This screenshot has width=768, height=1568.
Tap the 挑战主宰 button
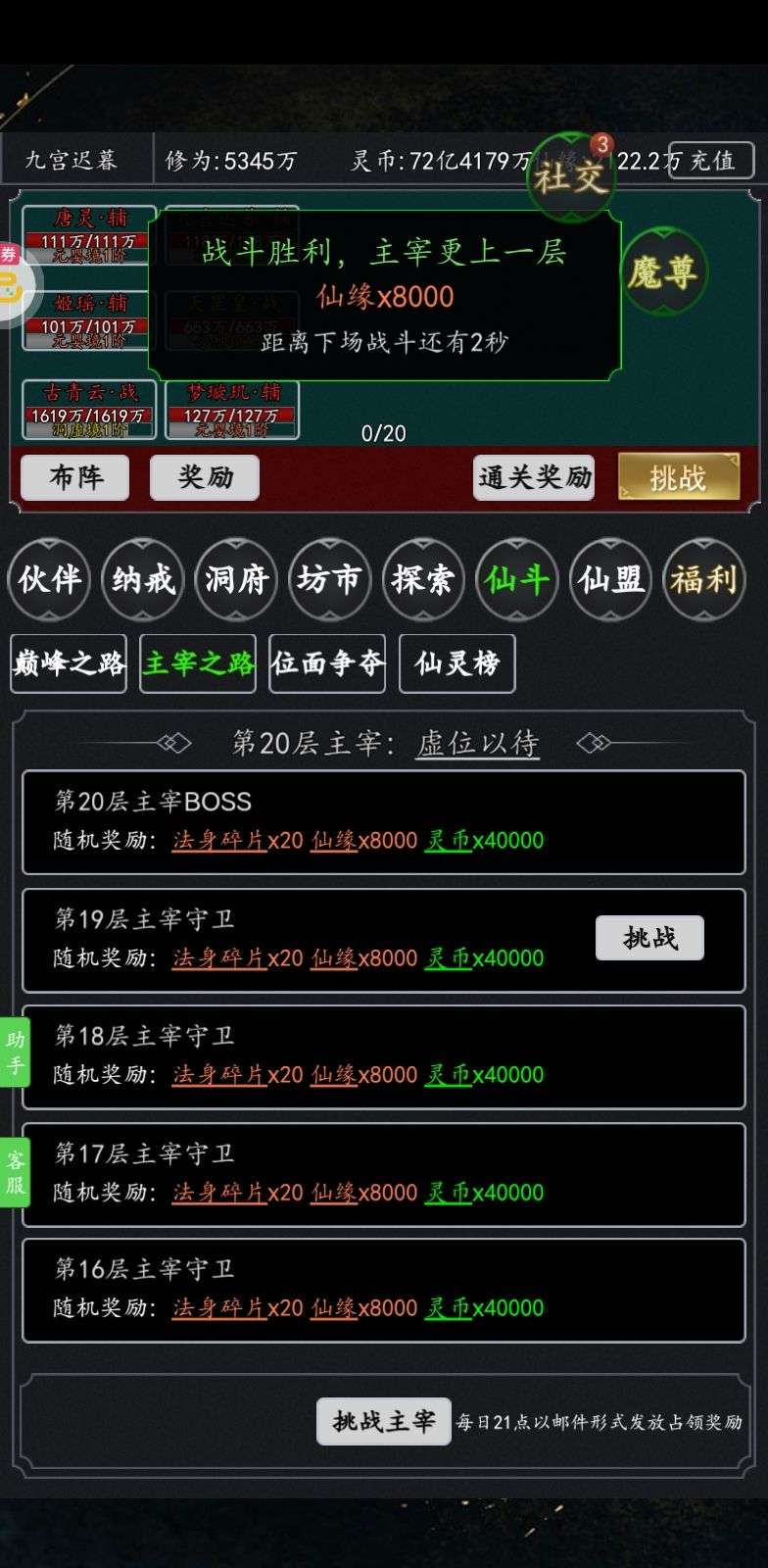(383, 1421)
